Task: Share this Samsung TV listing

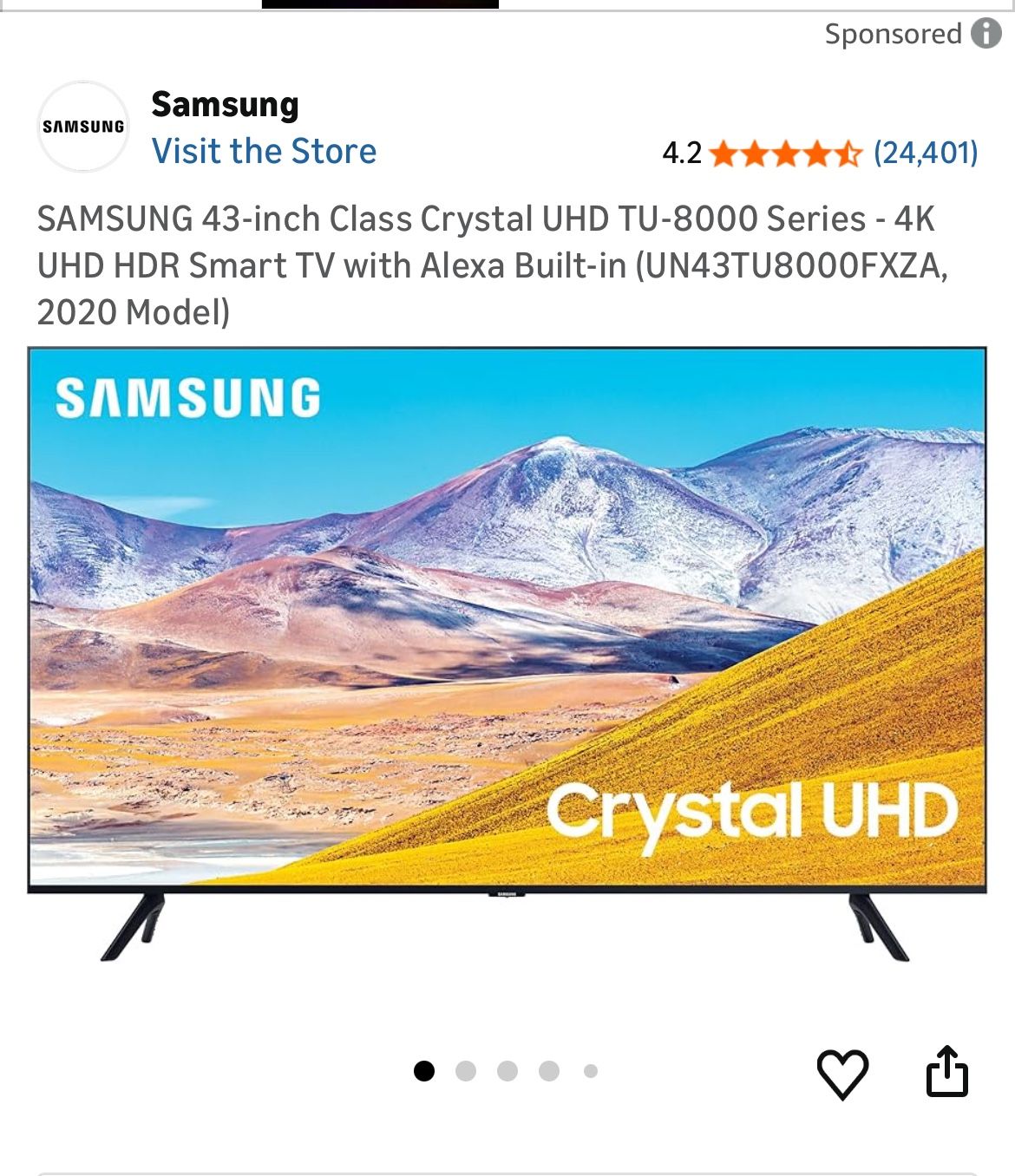Action: point(946,1072)
